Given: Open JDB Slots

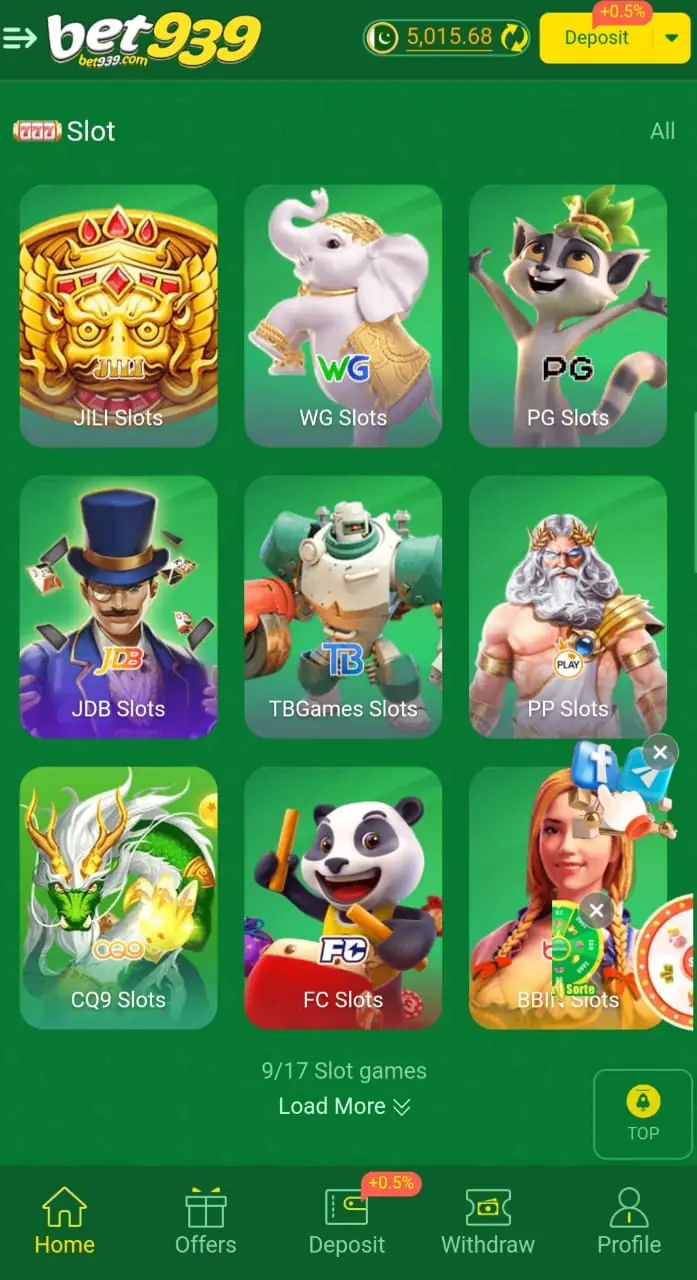Looking at the screenshot, I should click(118, 606).
